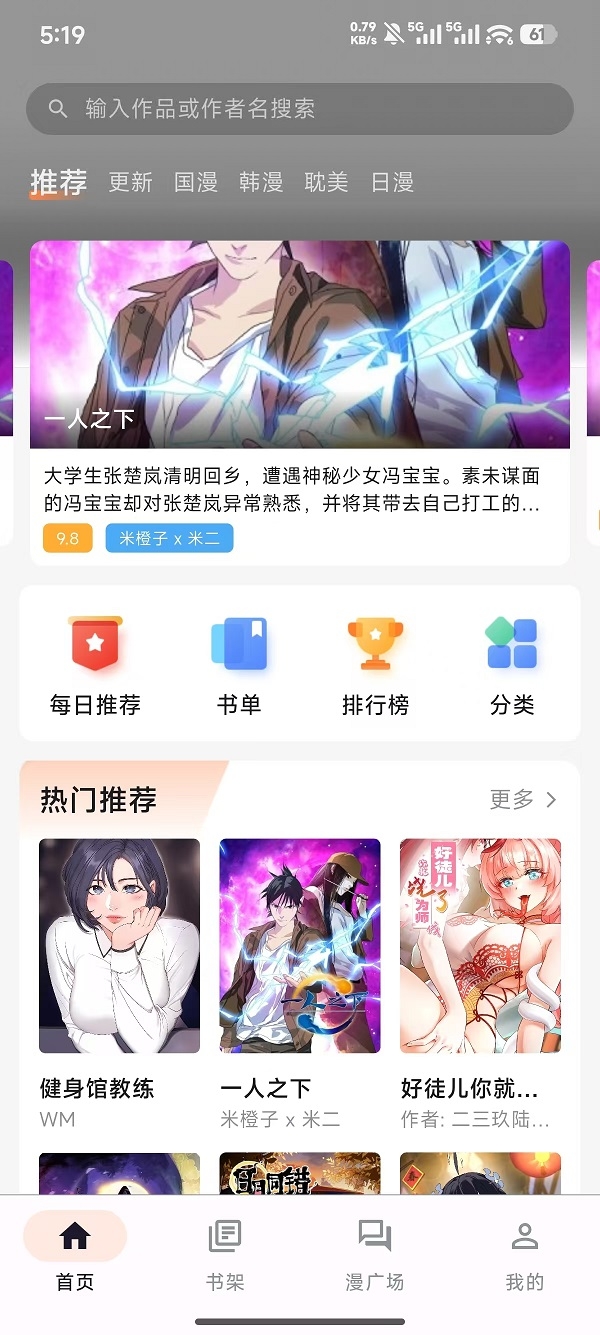Open the 好徒儿你就… comic
600x1335 pixels.
pos(480,945)
